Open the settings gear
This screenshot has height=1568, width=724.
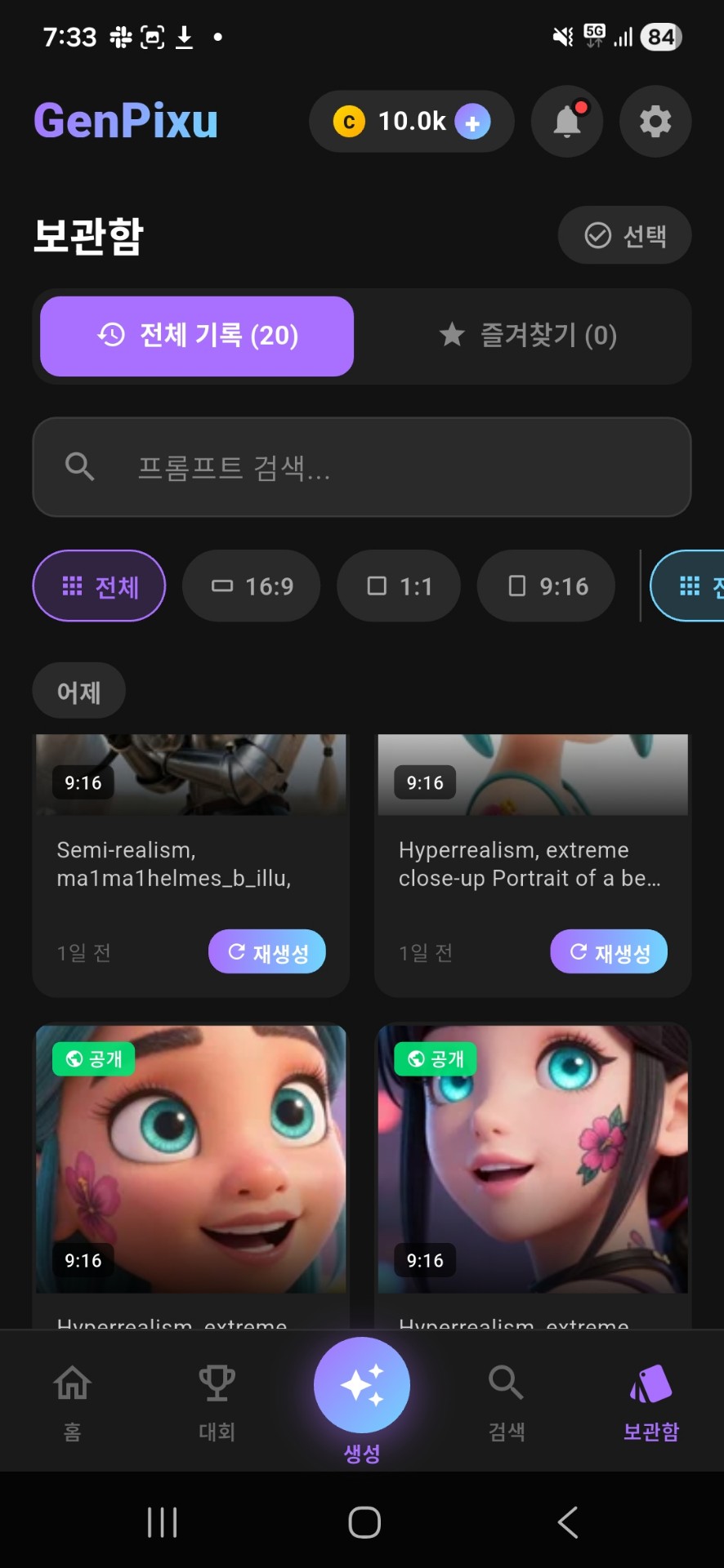[x=655, y=122]
